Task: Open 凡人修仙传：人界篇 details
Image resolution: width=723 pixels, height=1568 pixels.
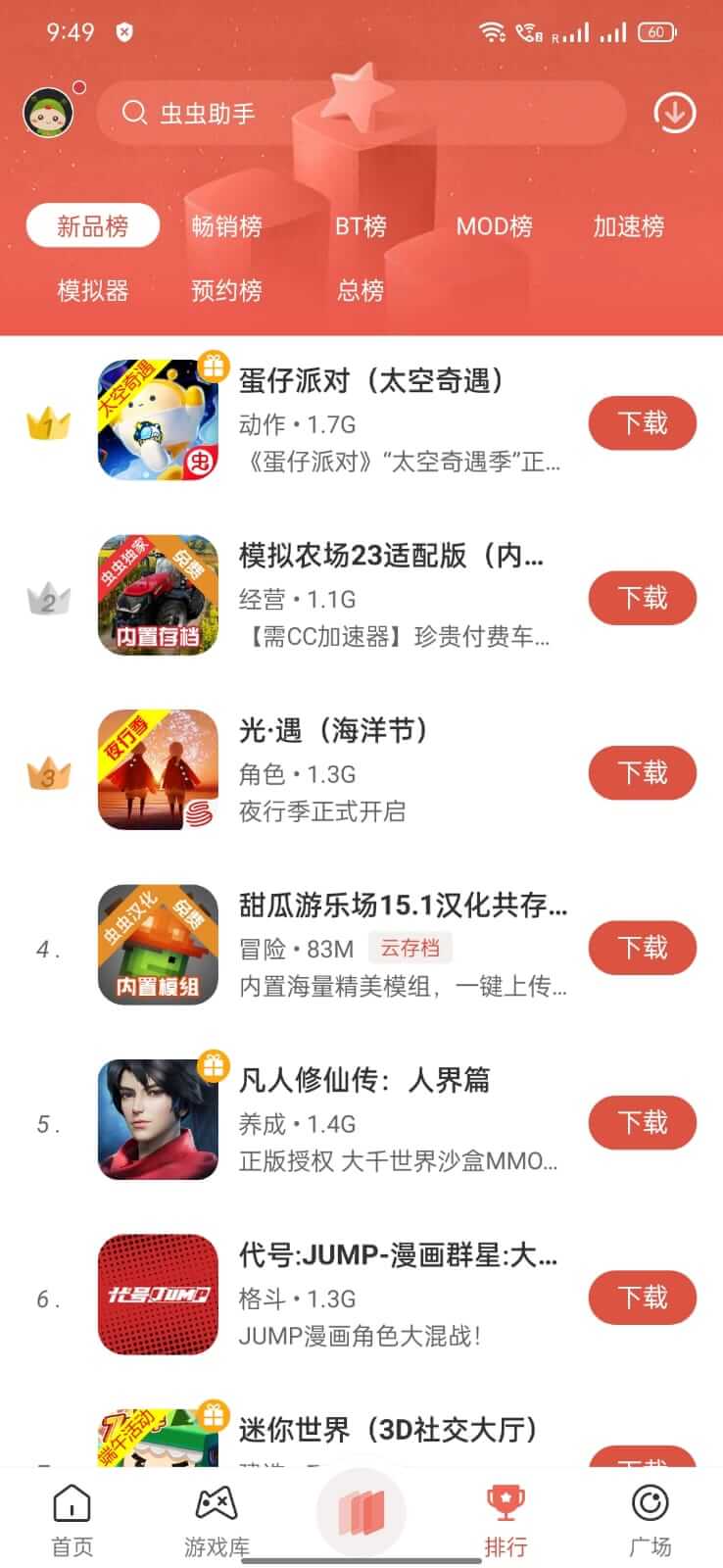Action: [x=364, y=1080]
